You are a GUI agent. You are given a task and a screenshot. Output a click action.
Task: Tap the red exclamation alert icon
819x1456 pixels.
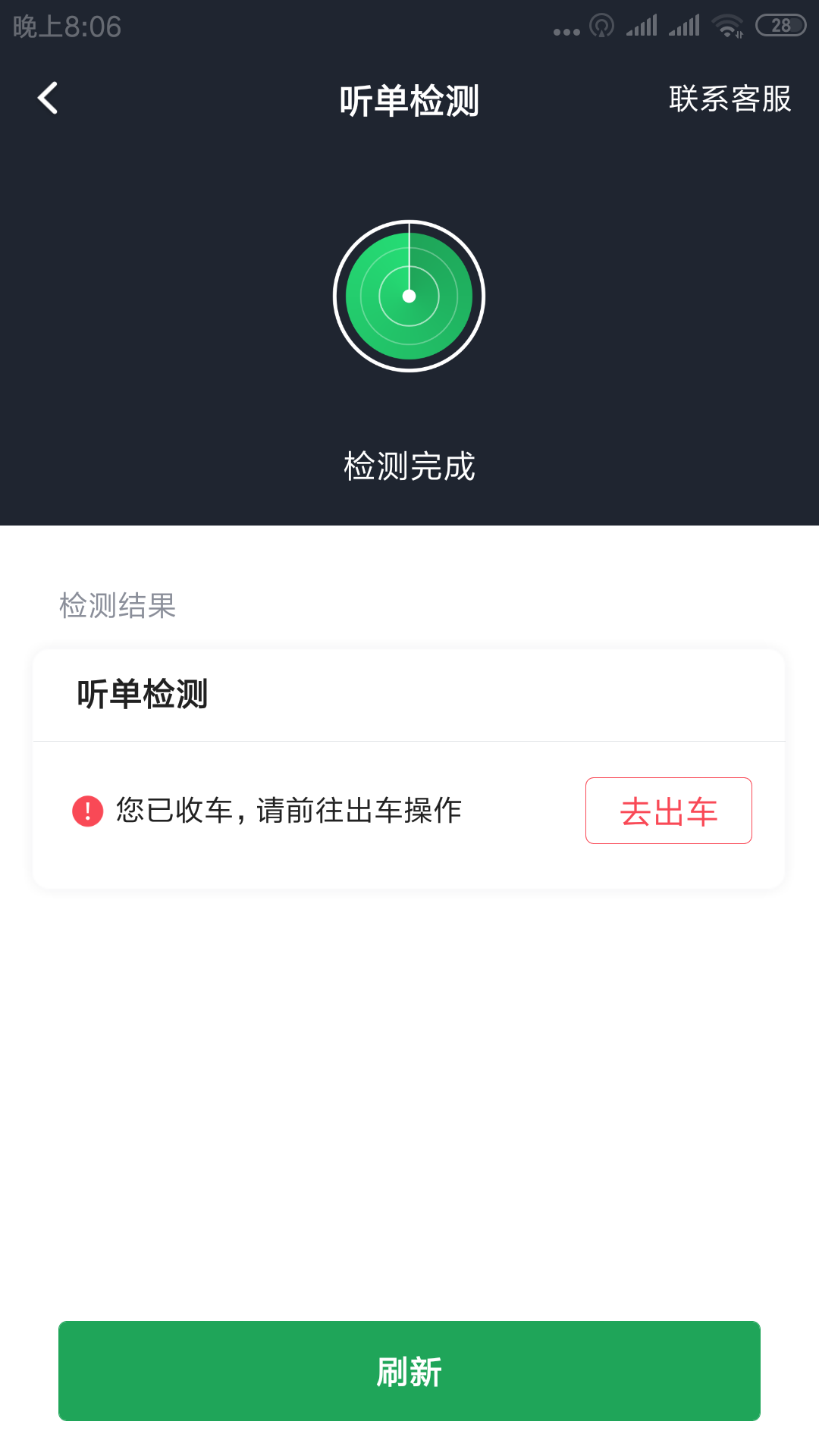pos(87,810)
